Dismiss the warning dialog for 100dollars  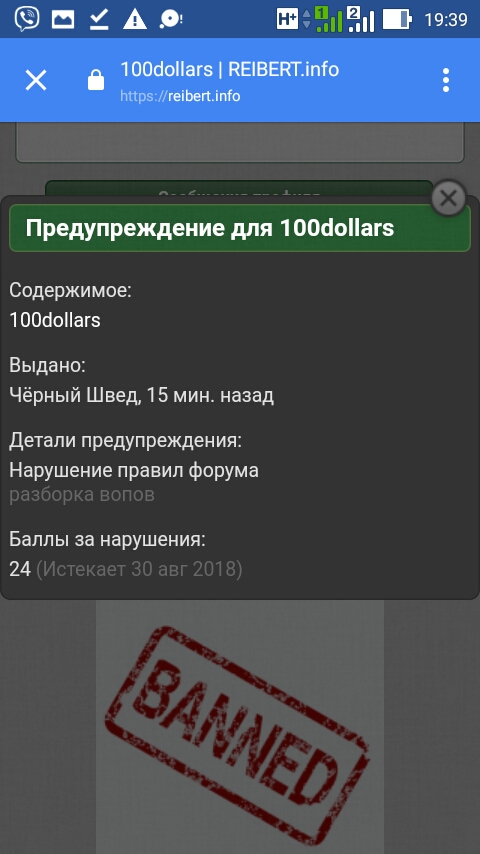[448, 198]
